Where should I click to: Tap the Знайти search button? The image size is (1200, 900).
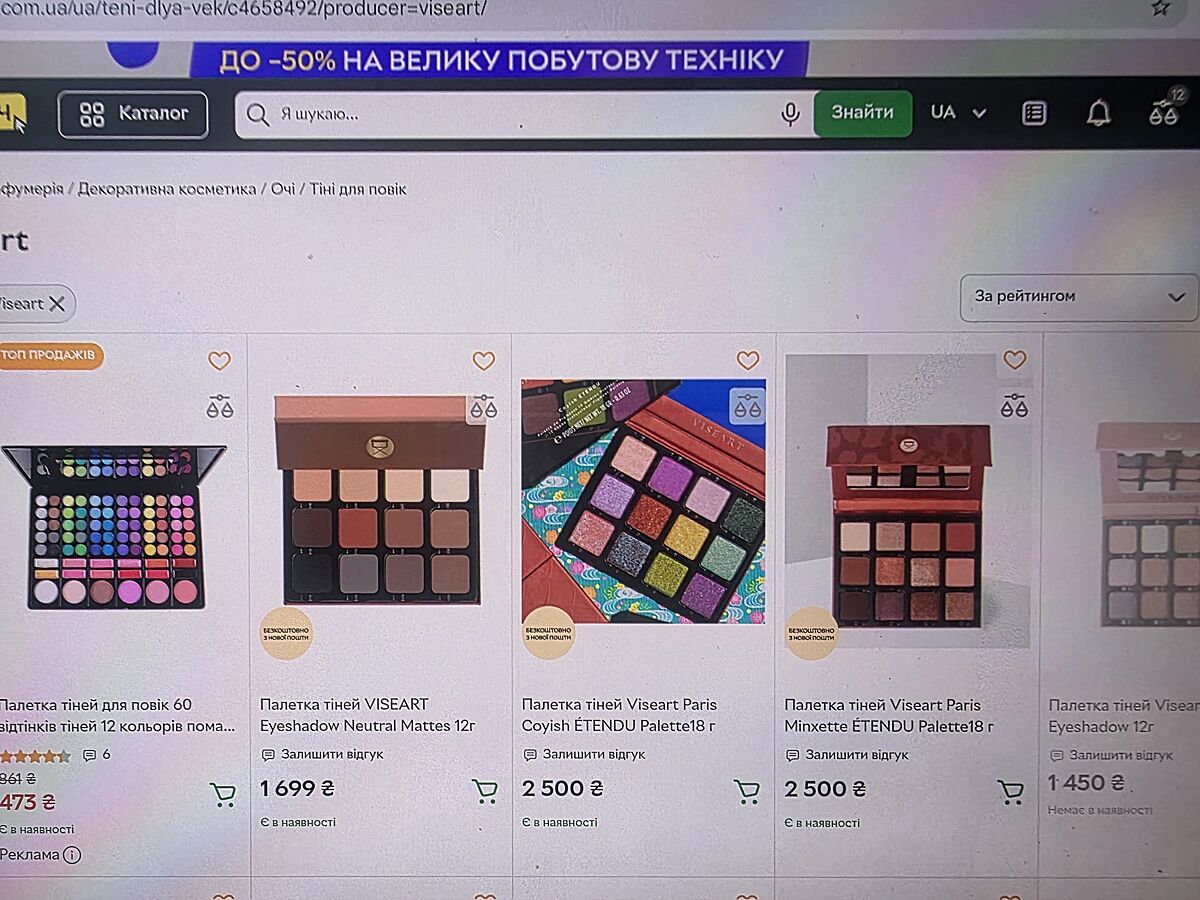862,113
